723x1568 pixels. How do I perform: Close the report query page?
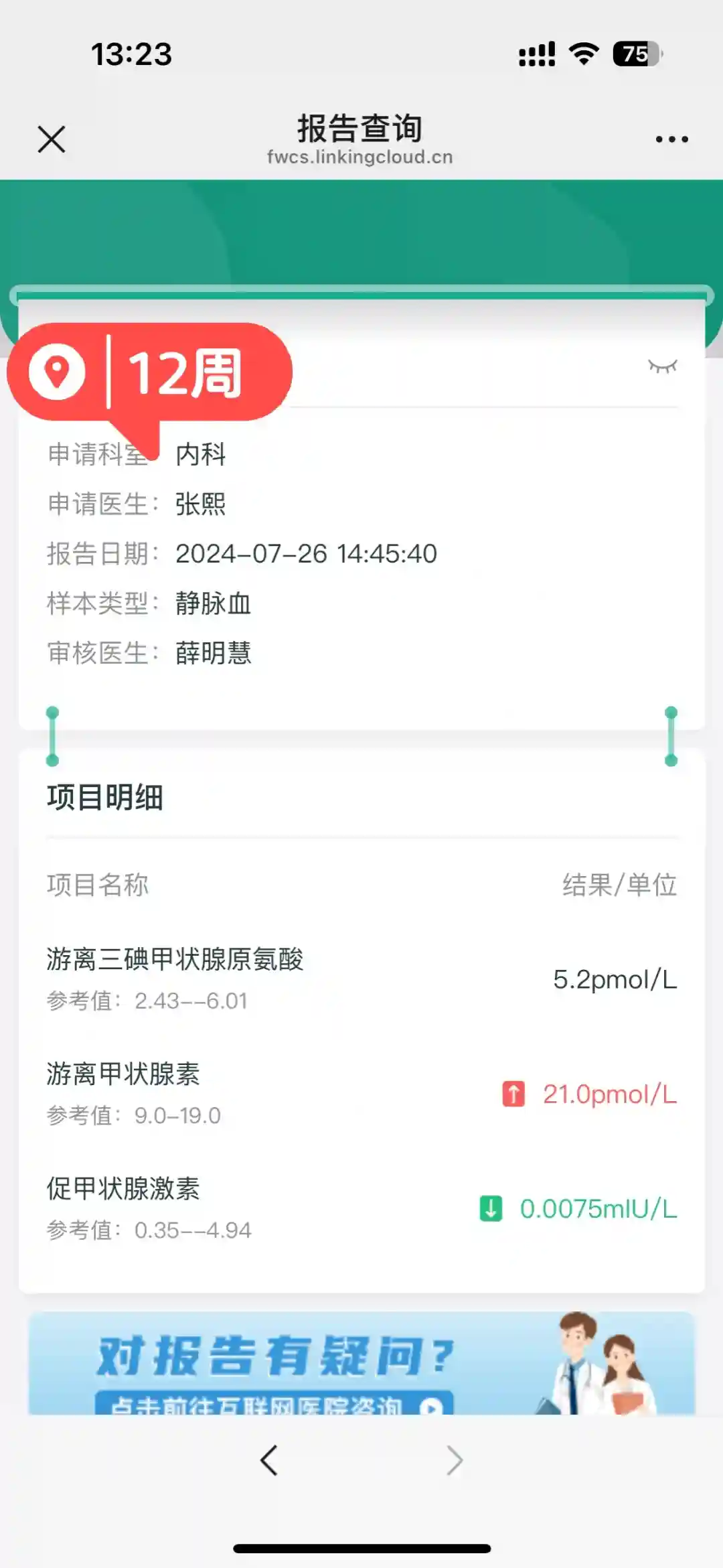(52, 139)
